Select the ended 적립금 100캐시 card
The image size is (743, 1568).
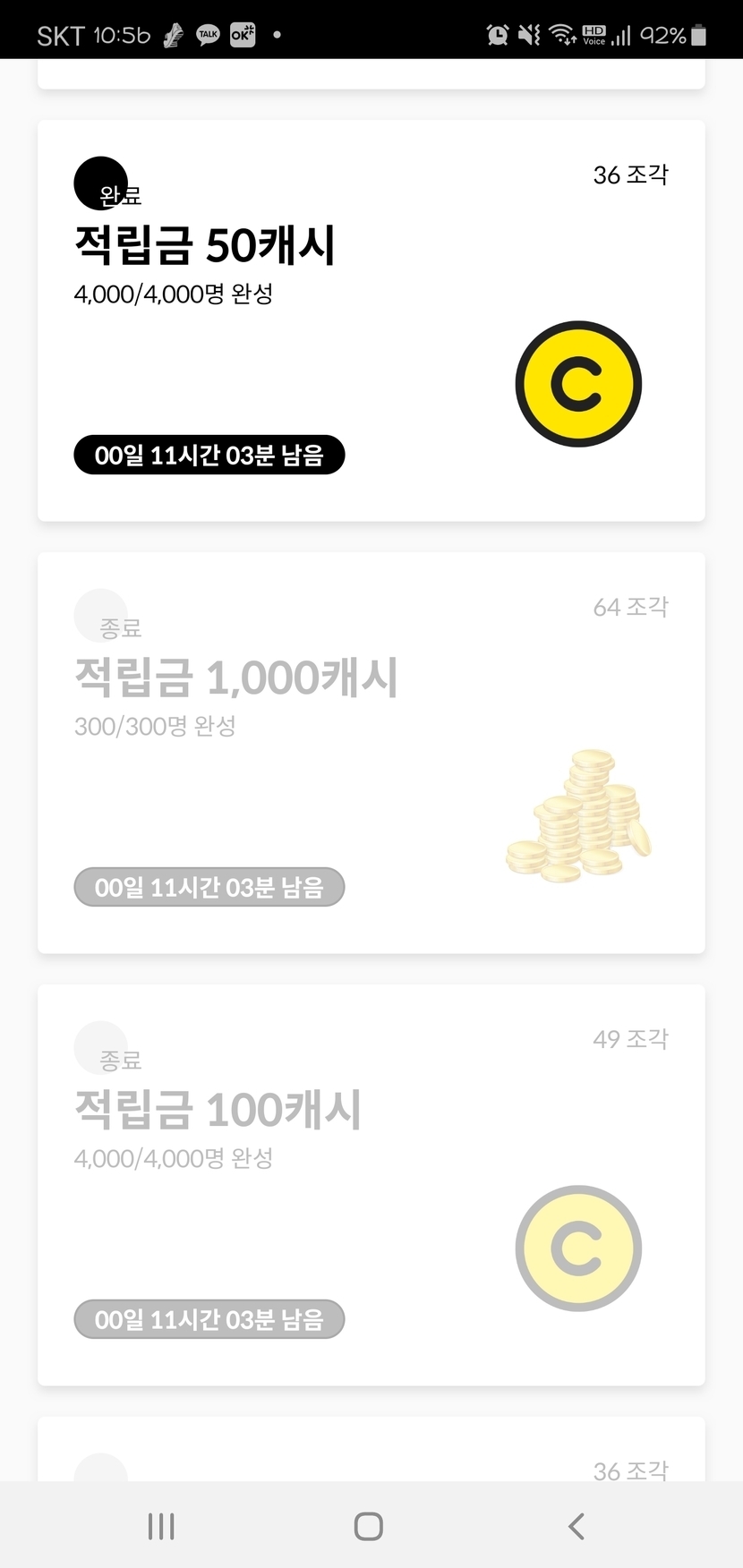371,1185
